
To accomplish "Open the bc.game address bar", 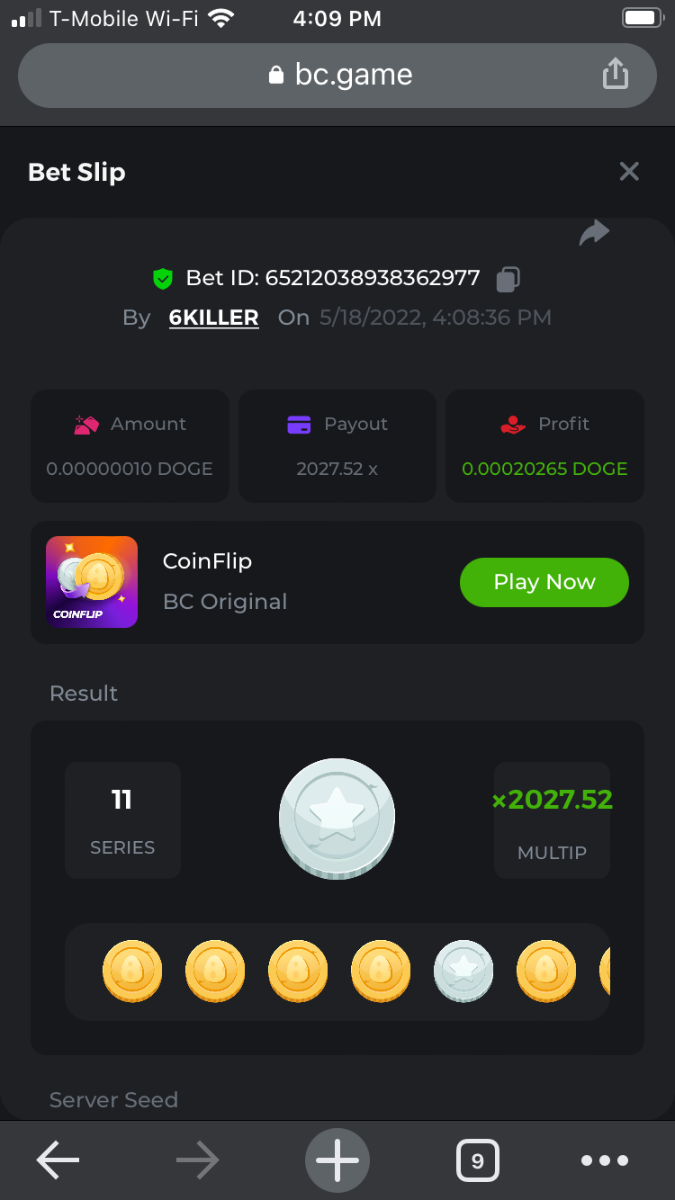I will pyautogui.click(x=340, y=75).
